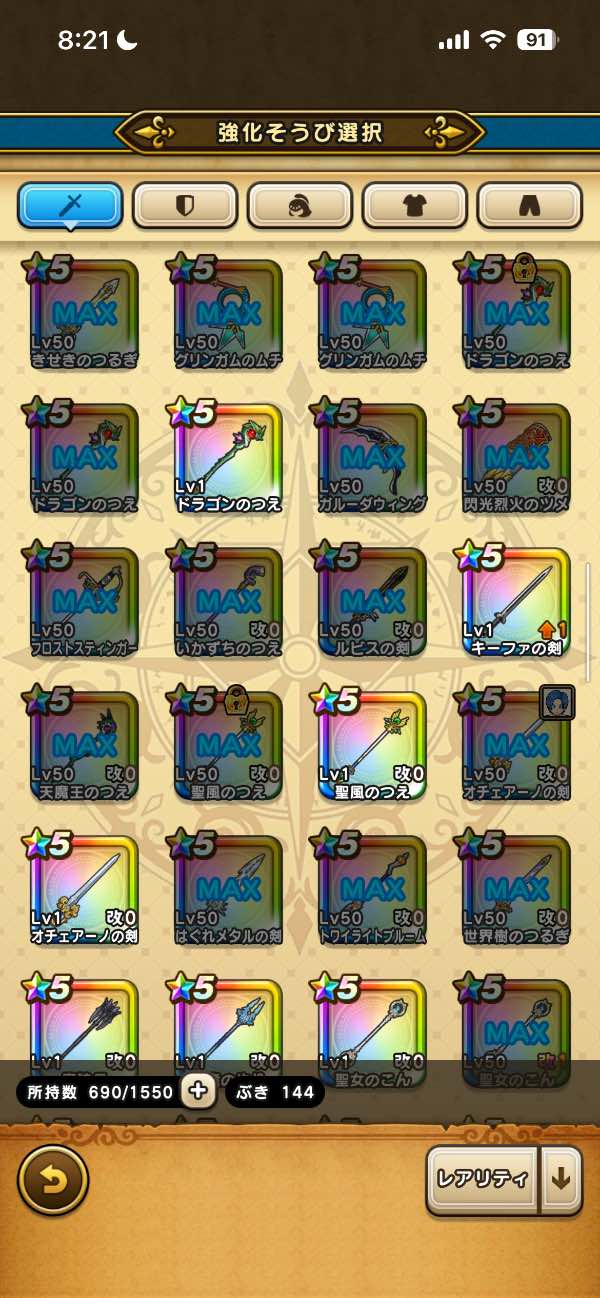The width and height of the screenshot is (600, 1298).
Task: Select the きせきのつるぎ weapon
Action: 84,314
